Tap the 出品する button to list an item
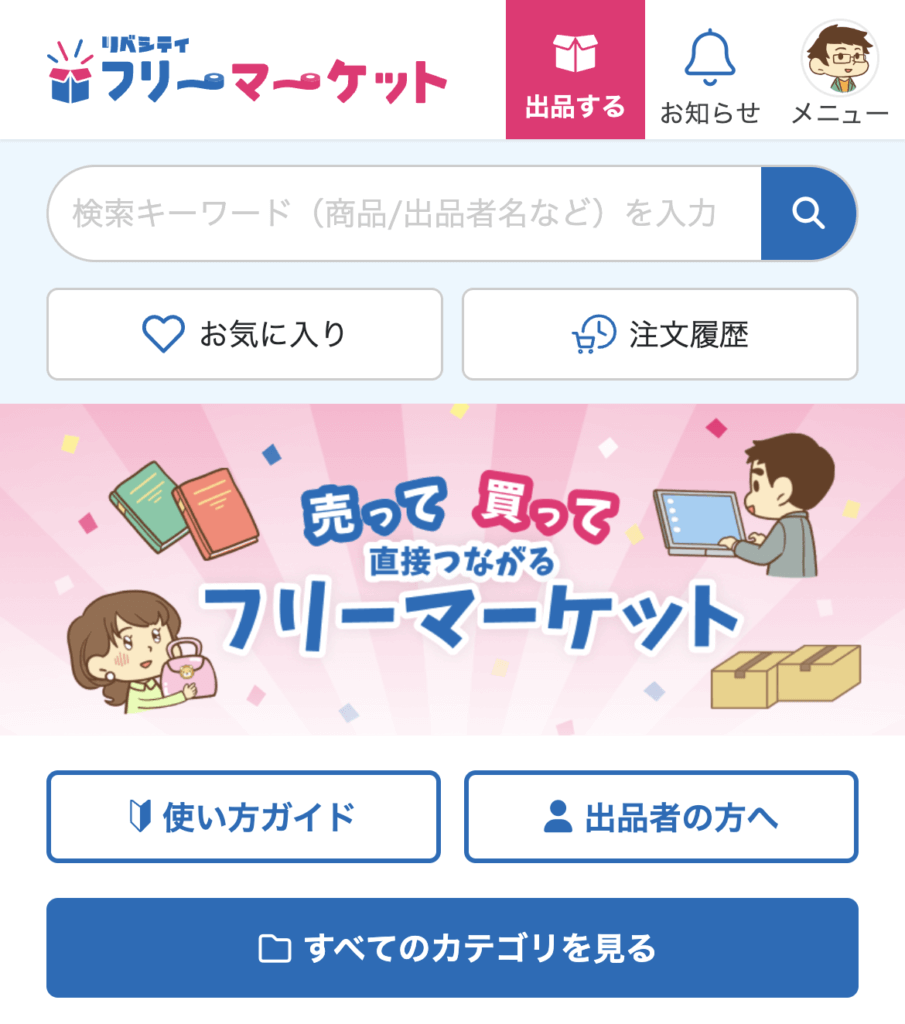 tap(575, 70)
